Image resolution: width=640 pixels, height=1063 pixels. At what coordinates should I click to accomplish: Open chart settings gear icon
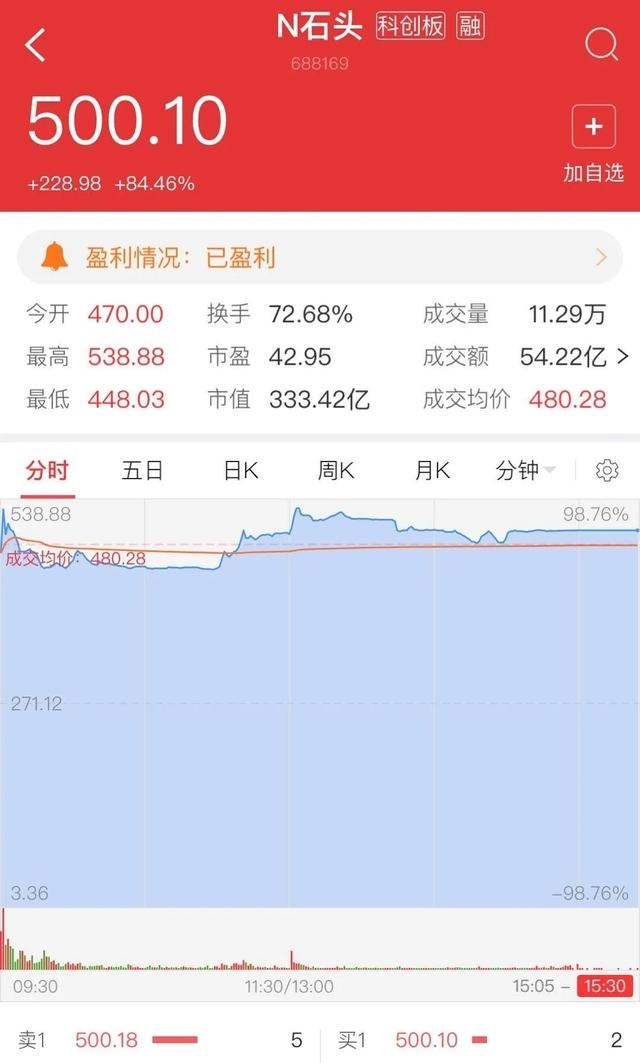click(607, 470)
